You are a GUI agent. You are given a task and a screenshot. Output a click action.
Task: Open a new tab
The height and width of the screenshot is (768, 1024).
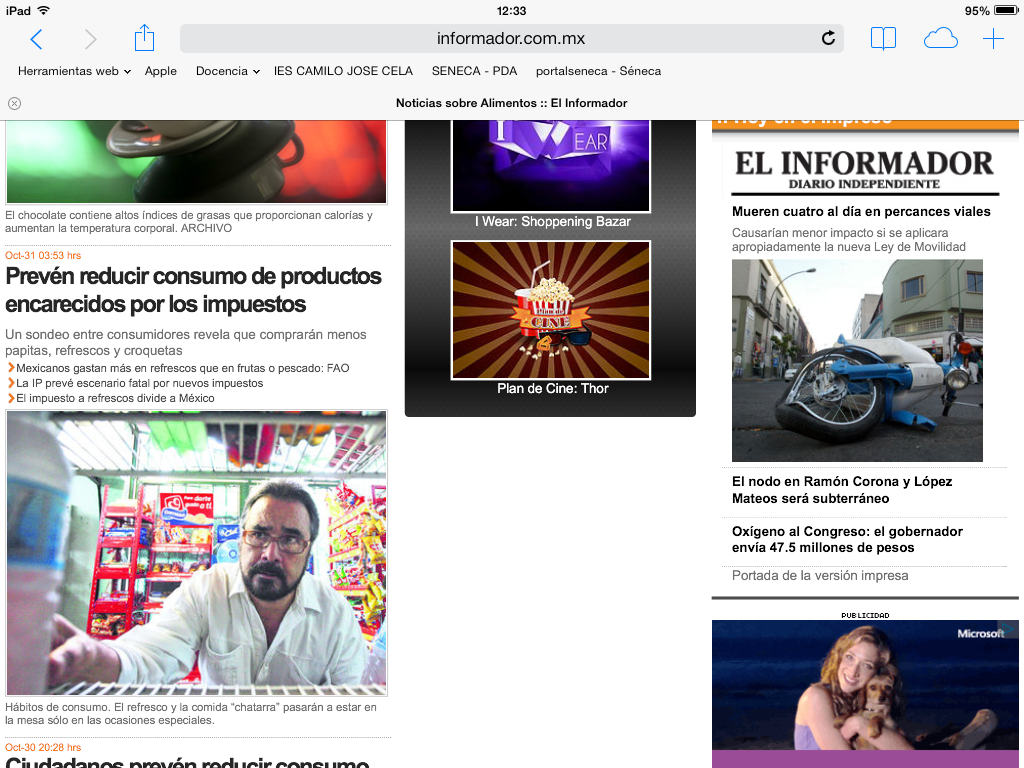point(993,39)
